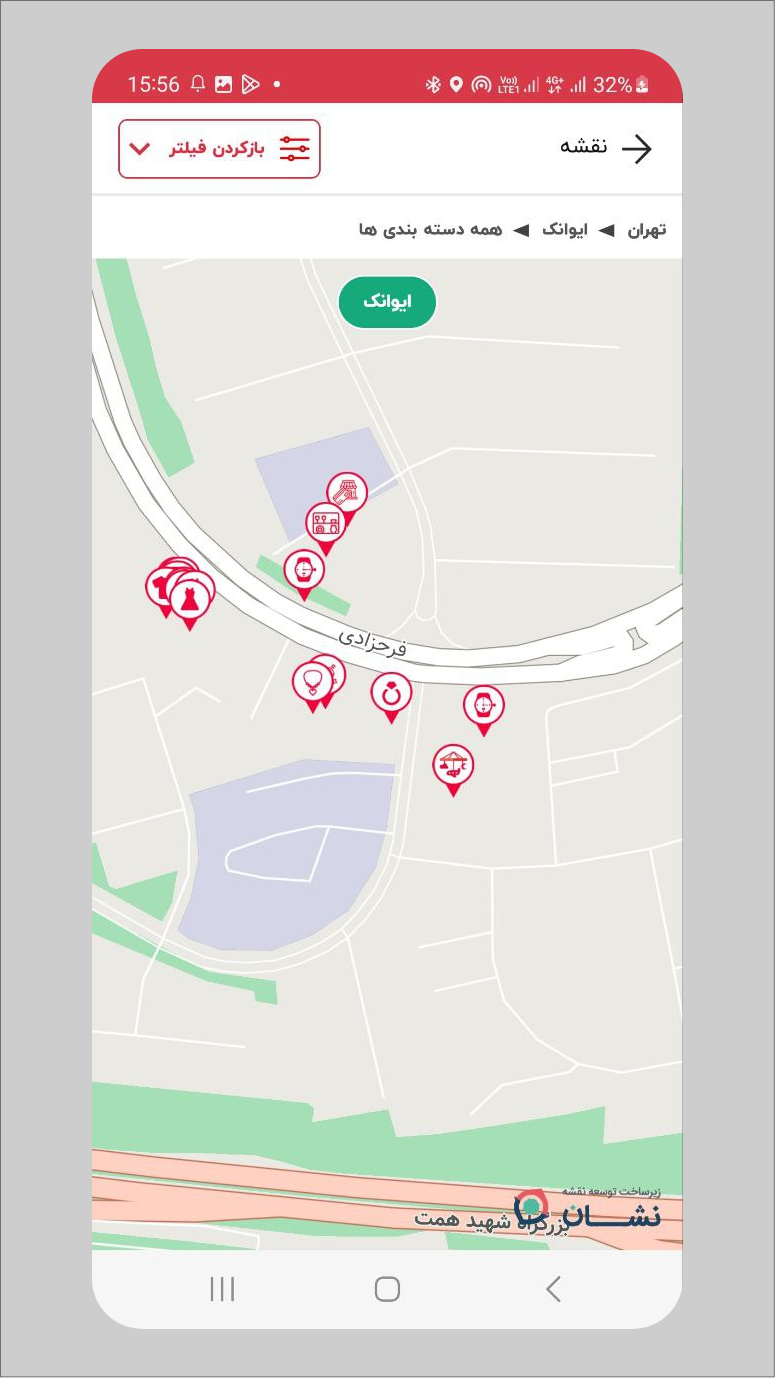Tap the green ایوانک map chip

[x=387, y=302]
